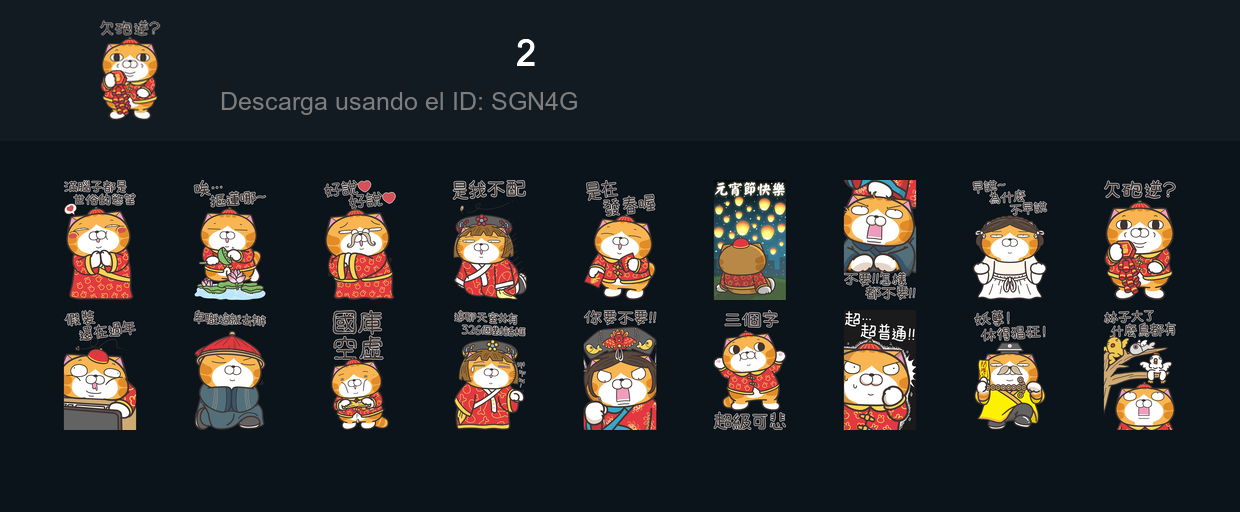Choose the 你要不要!! sticker
The height and width of the screenshot is (512, 1240).
[x=620, y=370]
